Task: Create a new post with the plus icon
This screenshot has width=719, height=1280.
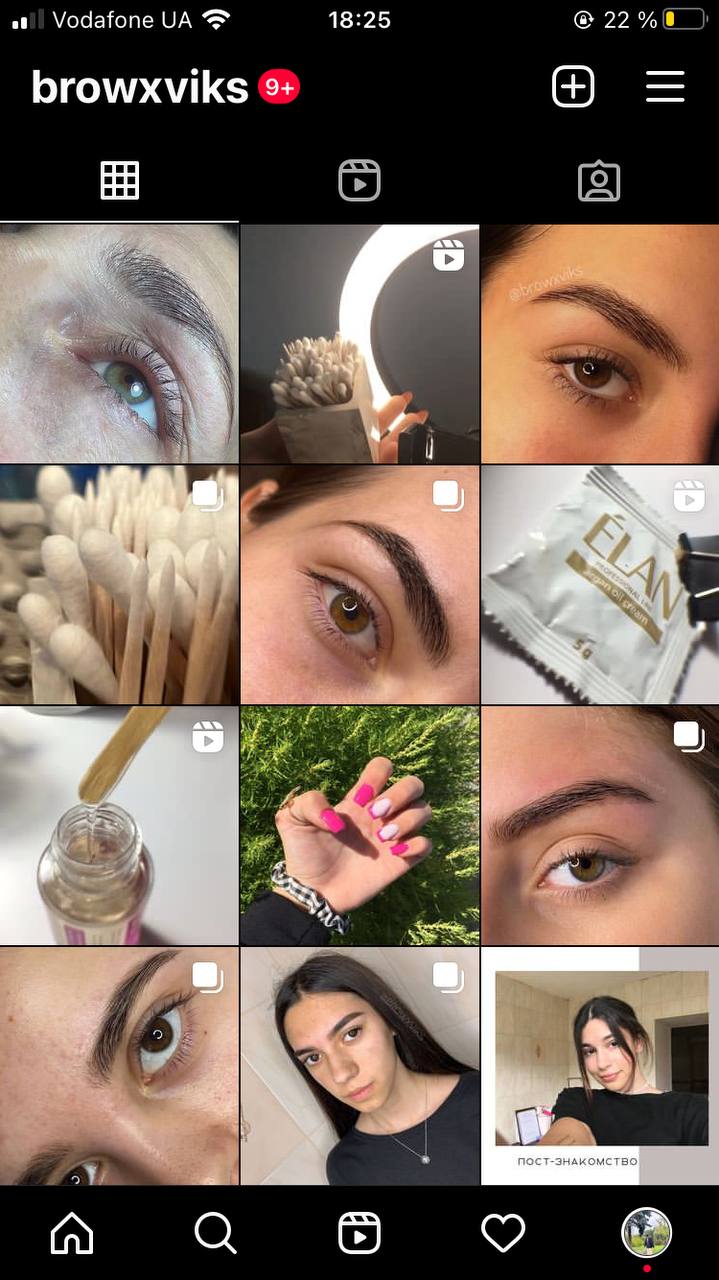Action: [573, 87]
